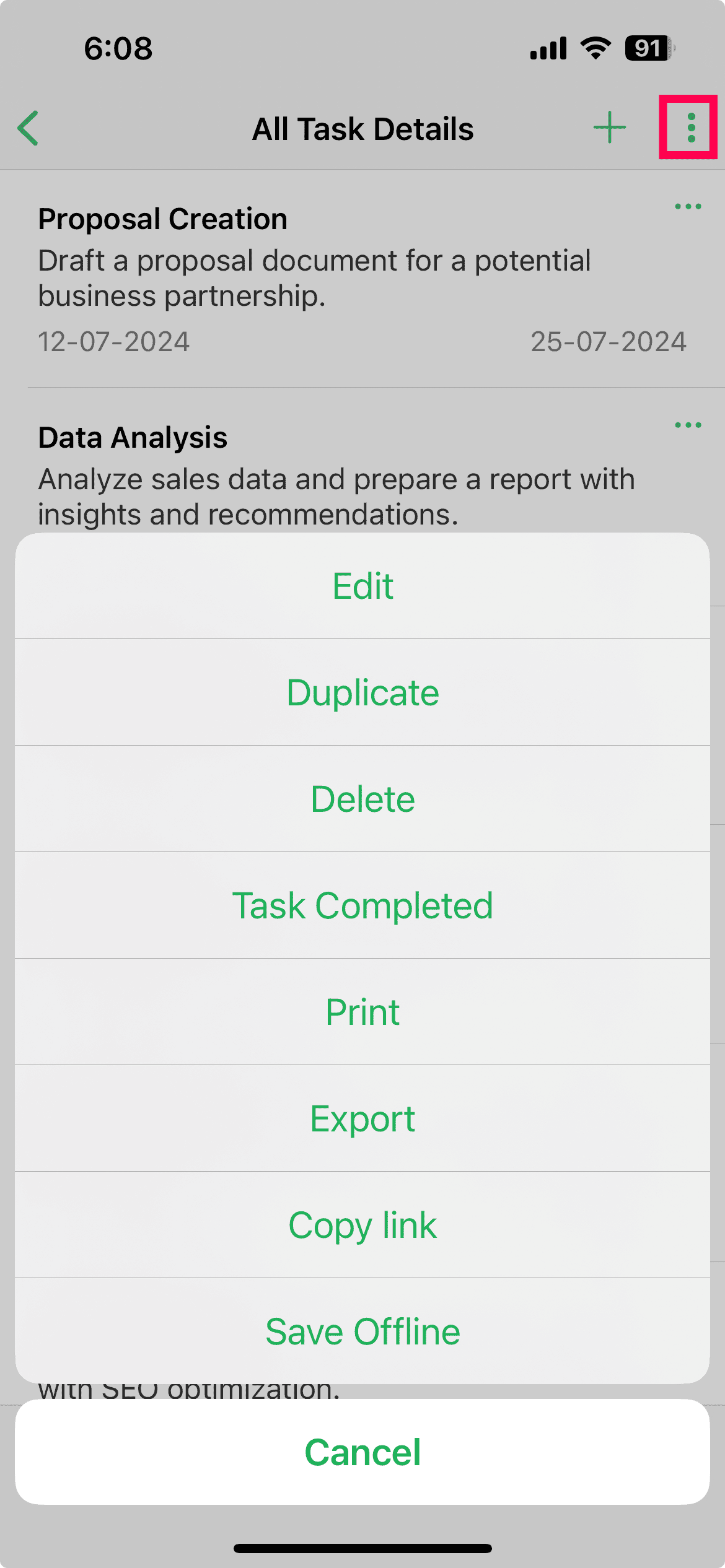Add a new task with plus icon
Viewport: 725px width, 1568px height.
610,128
